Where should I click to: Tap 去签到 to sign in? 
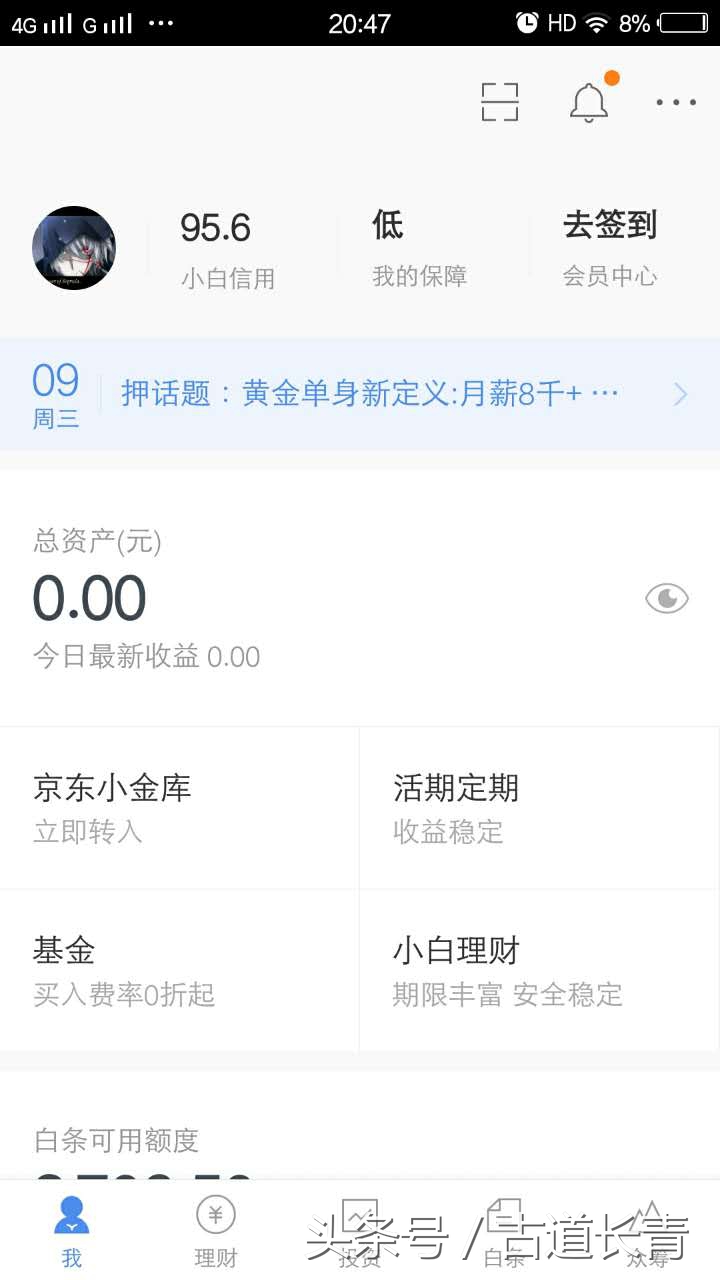coord(610,227)
